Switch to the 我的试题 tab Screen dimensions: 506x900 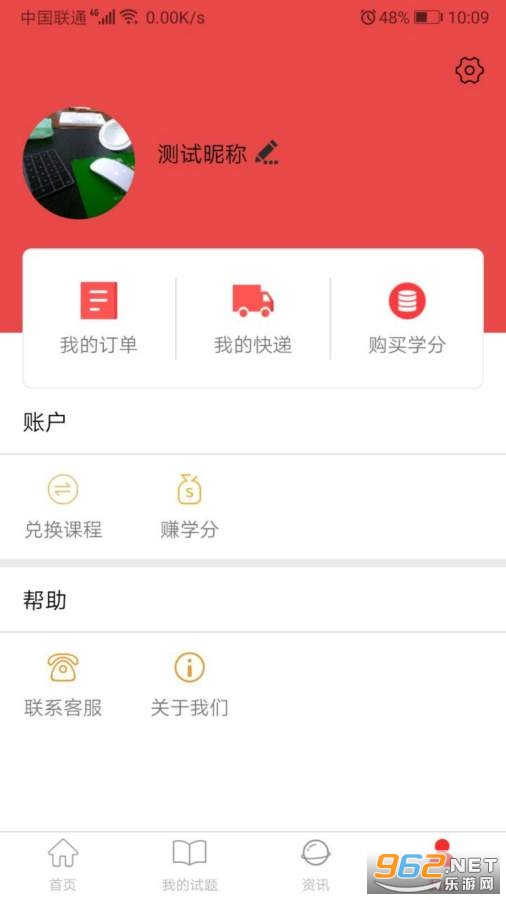189,865
